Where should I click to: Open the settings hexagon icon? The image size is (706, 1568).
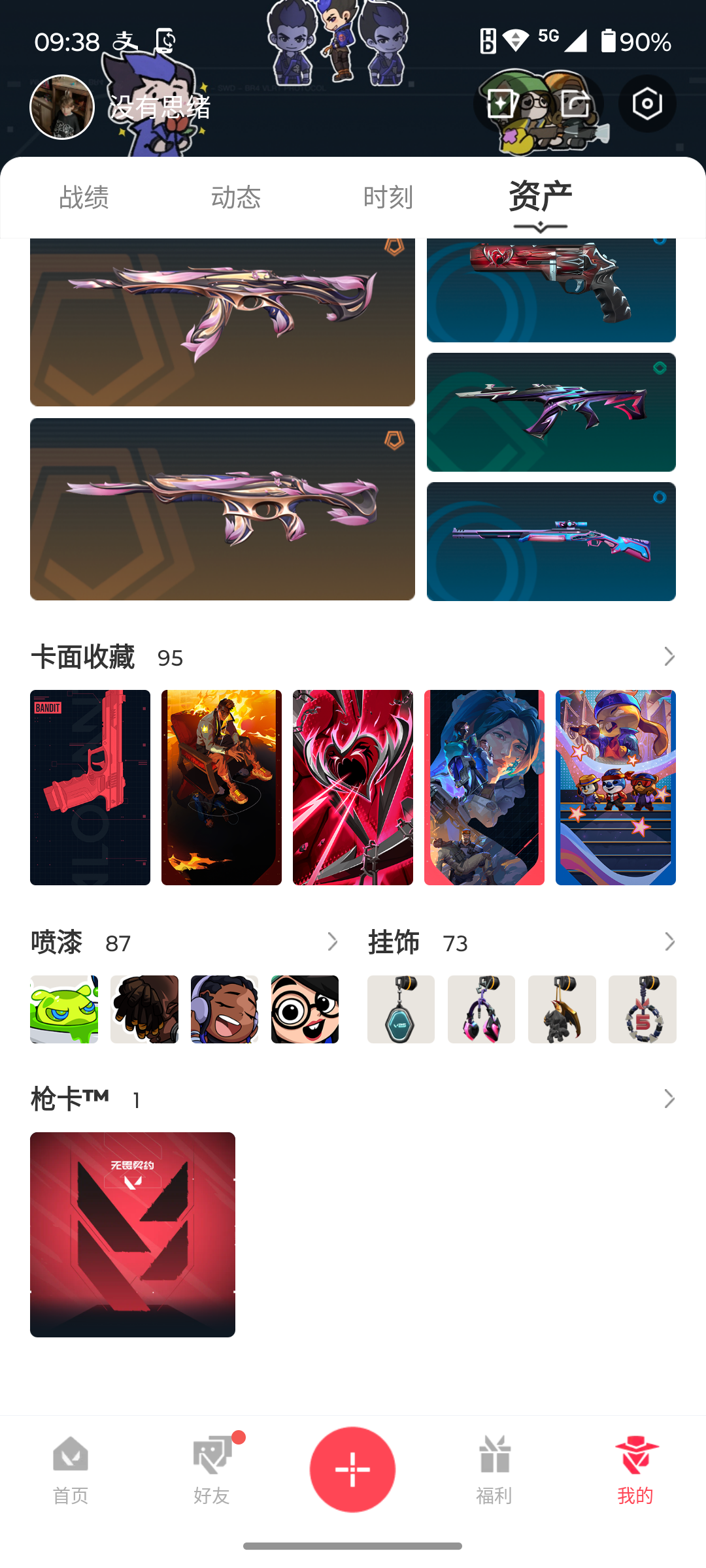click(647, 104)
